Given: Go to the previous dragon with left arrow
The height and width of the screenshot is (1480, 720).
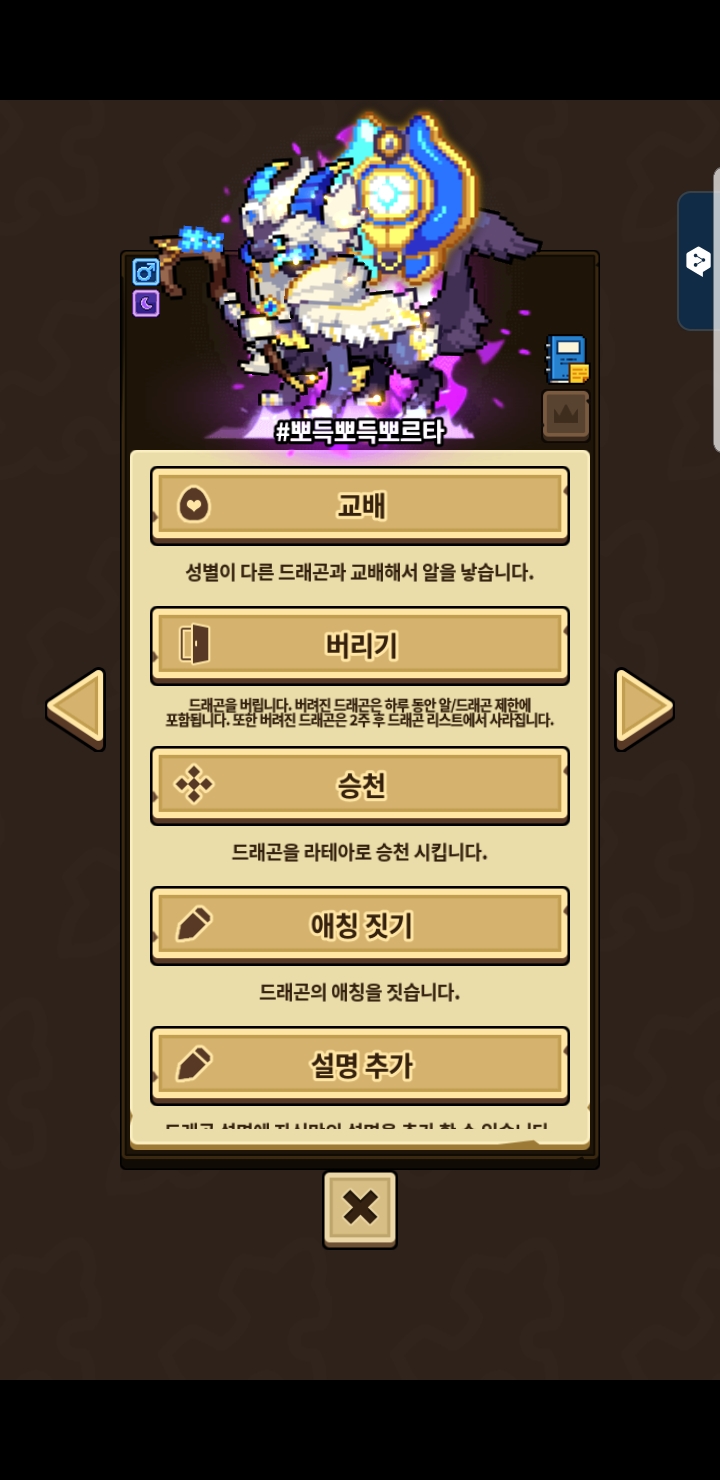Looking at the screenshot, I should pos(76,708).
